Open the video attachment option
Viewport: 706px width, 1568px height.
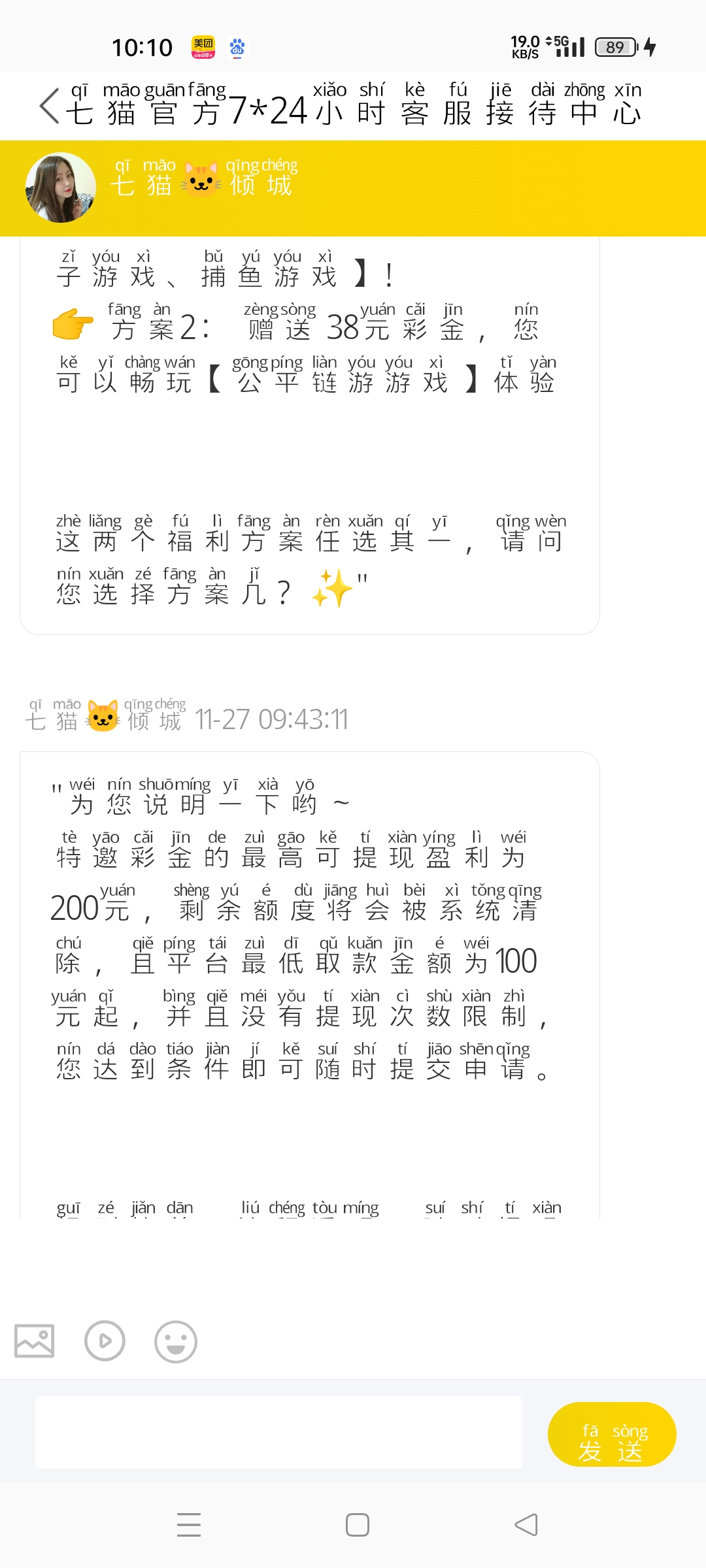pos(105,1341)
